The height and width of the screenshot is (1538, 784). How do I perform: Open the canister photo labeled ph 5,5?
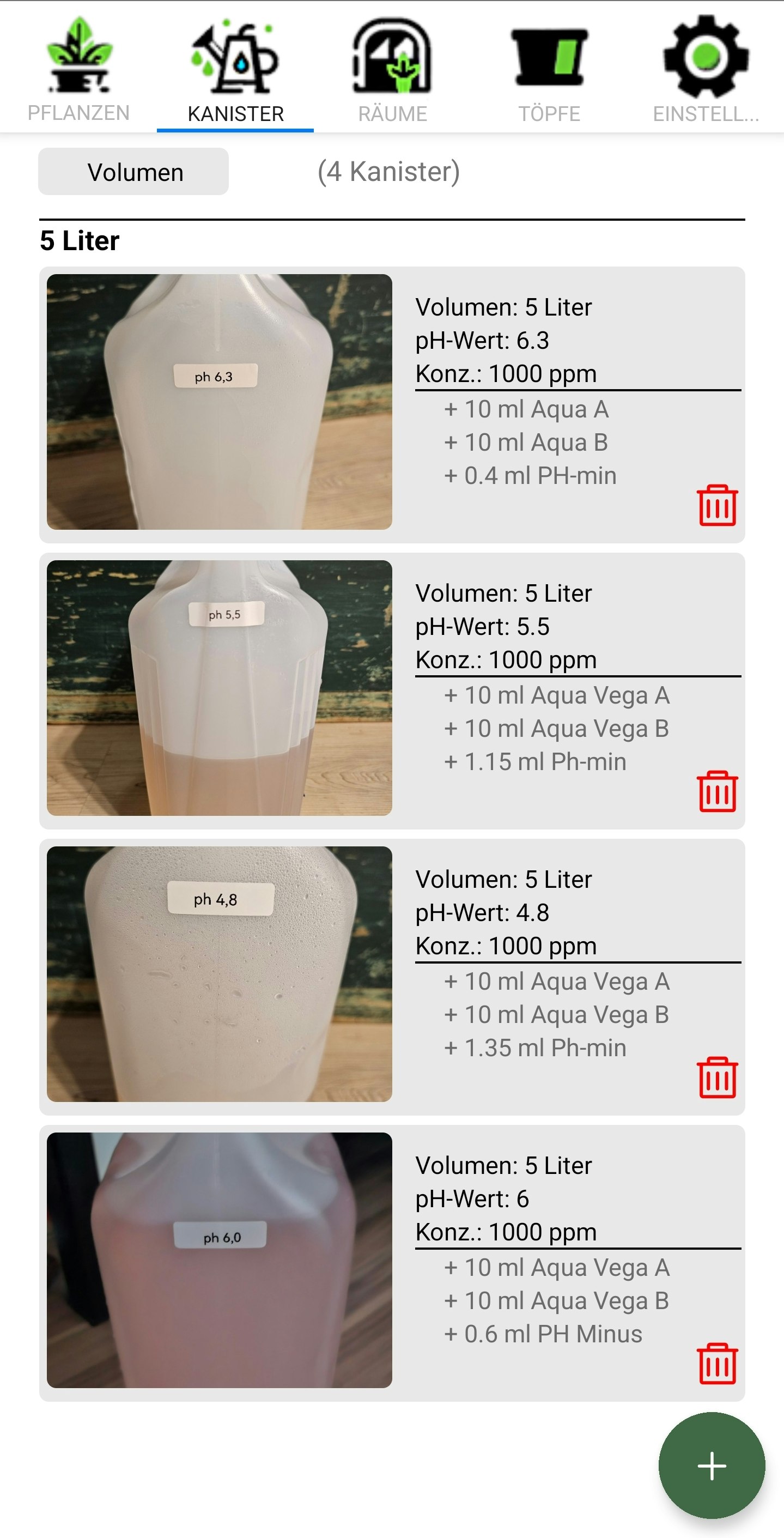pyautogui.click(x=220, y=688)
